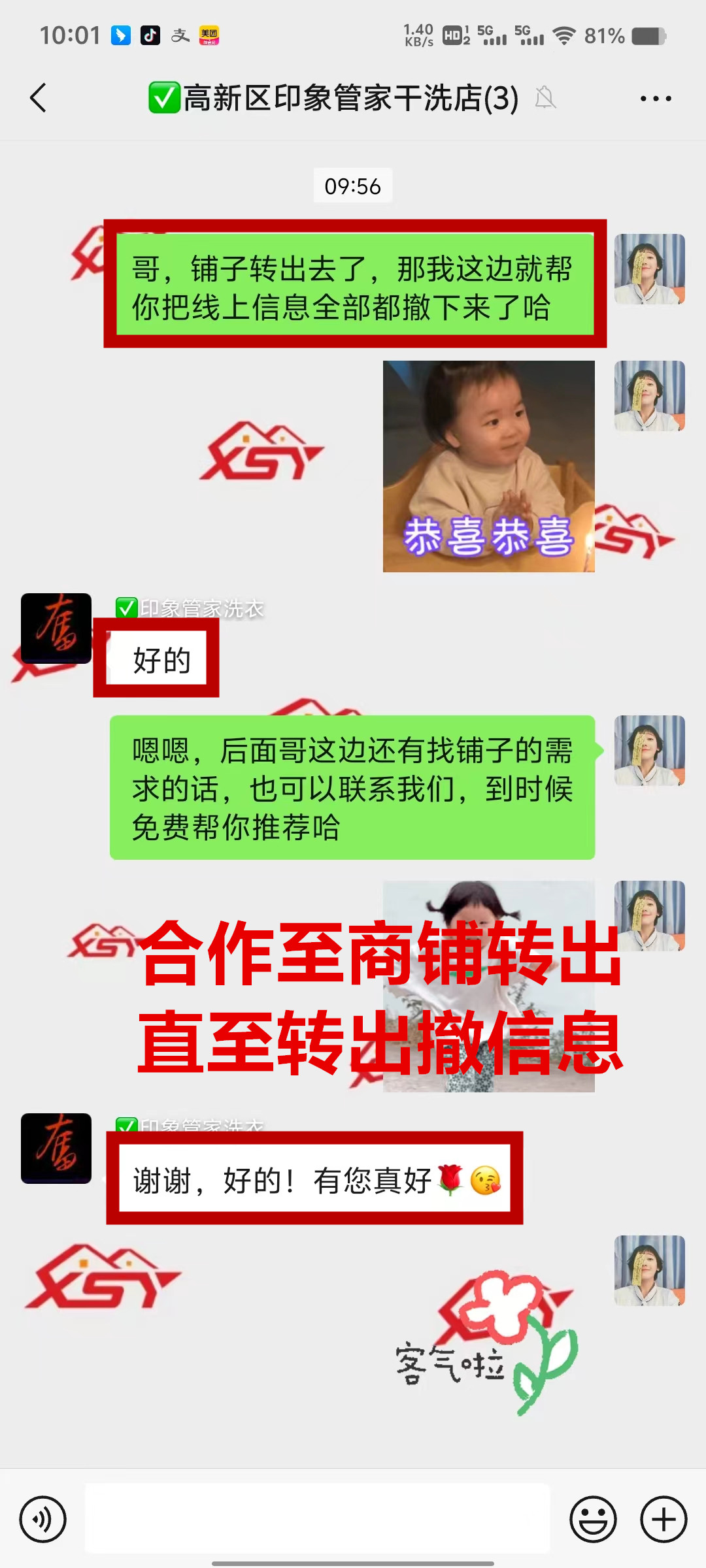Switch to voice message input
The height and width of the screenshot is (1568, 706).
(43, 1519)
